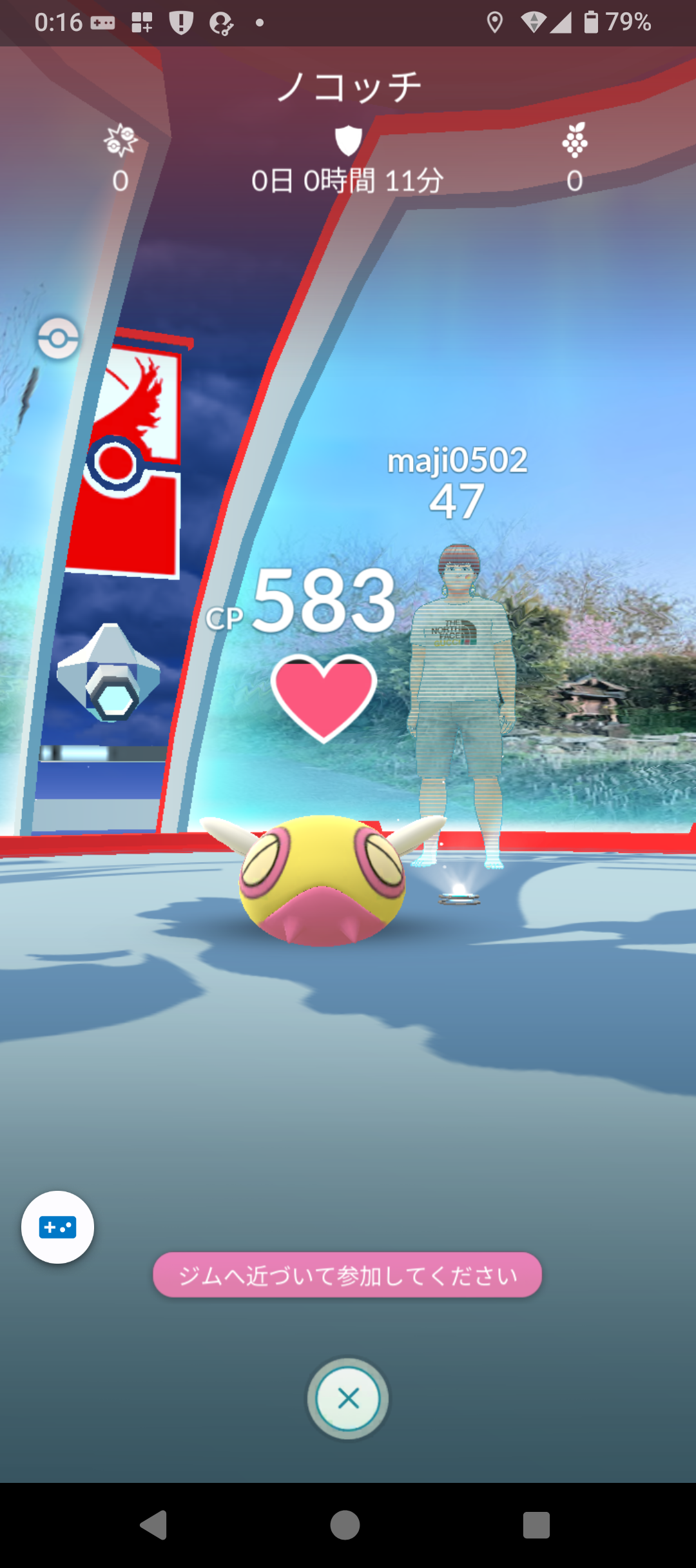Tap the gym photo disc Poké Ball icon
Screen dimensions: 696x1568
coord(58,338)
